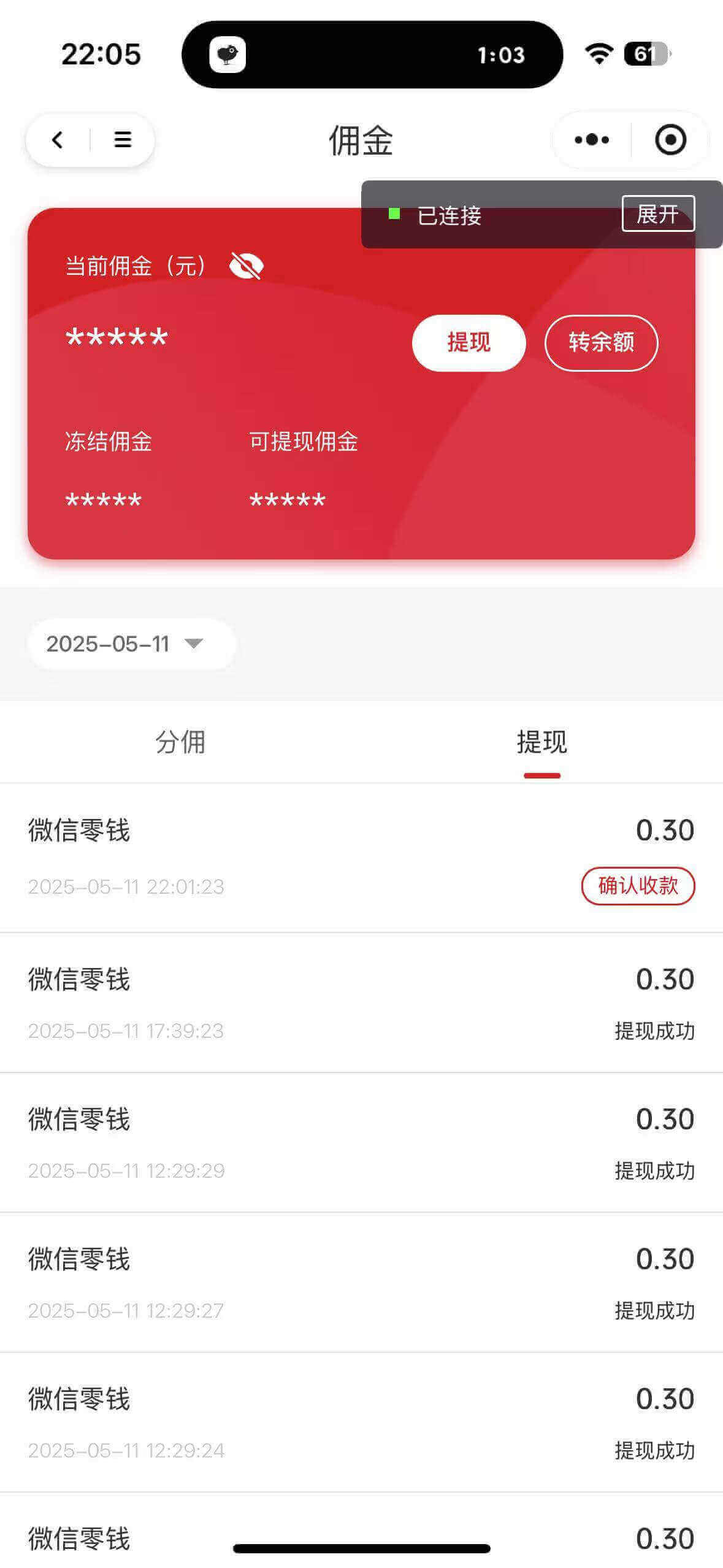Click the dropdown triangle next to the date
Viewport: 723px width, 1568px height.
[193, 645]
